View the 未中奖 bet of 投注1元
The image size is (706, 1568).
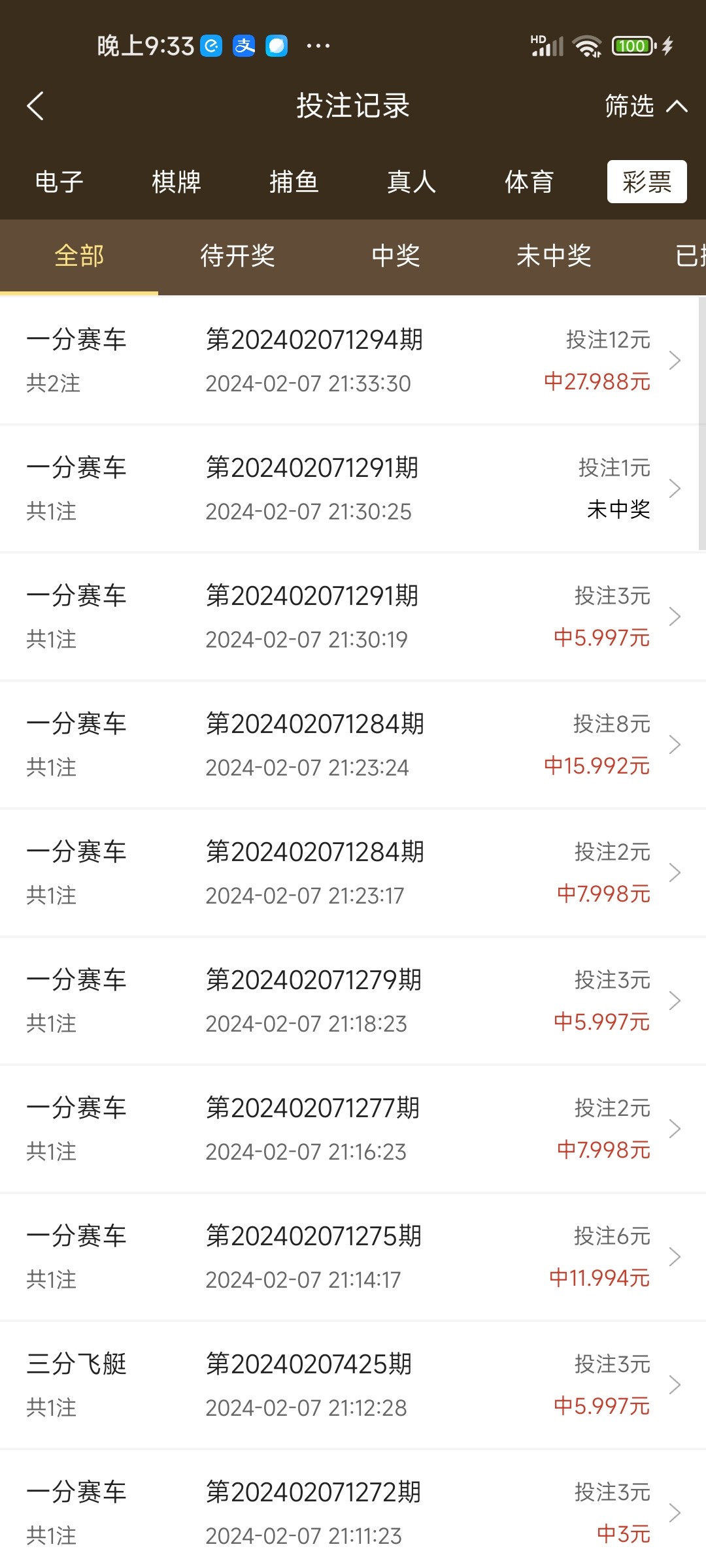[x=353, y=488]
